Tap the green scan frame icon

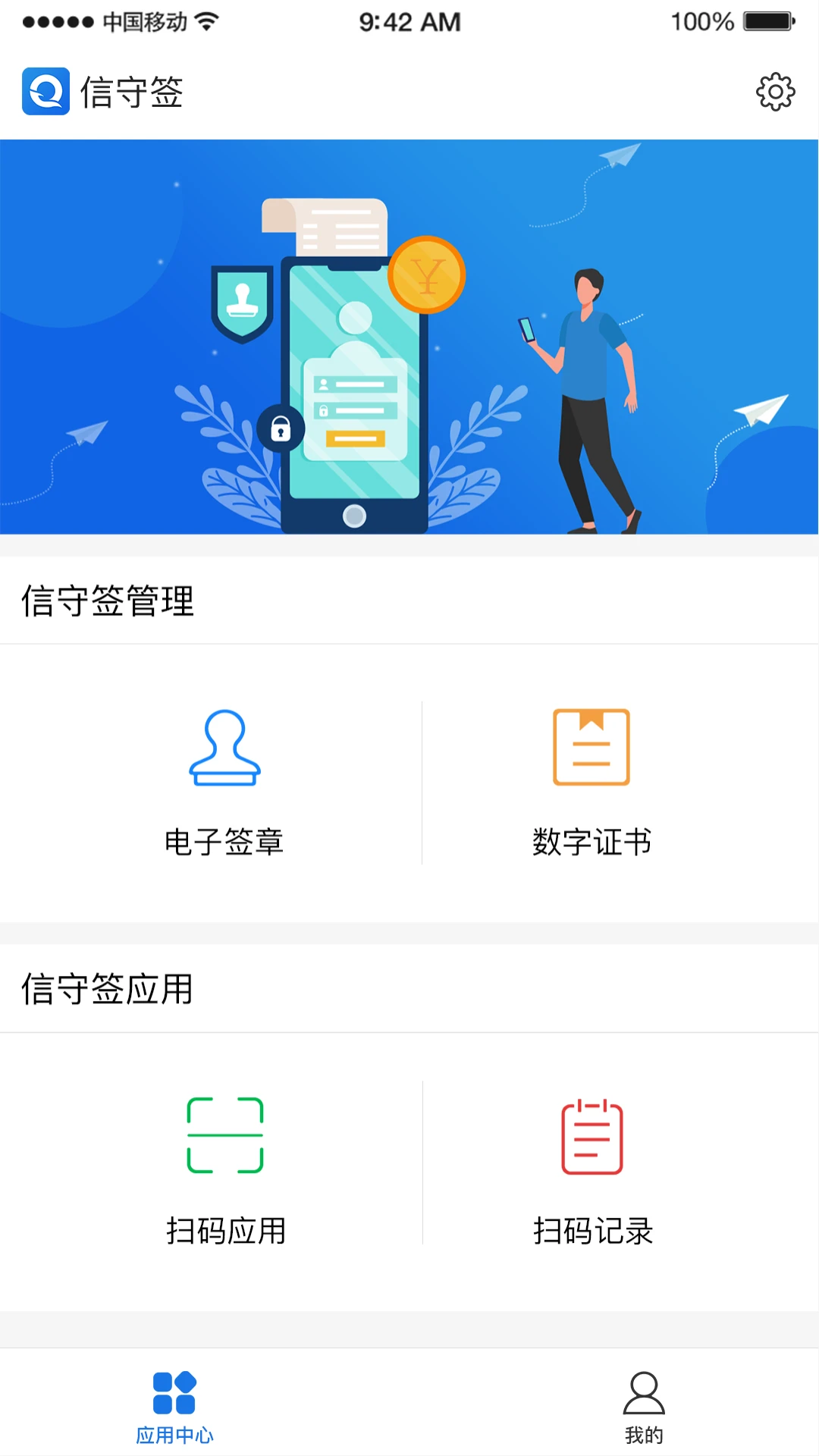(224, 1134)
